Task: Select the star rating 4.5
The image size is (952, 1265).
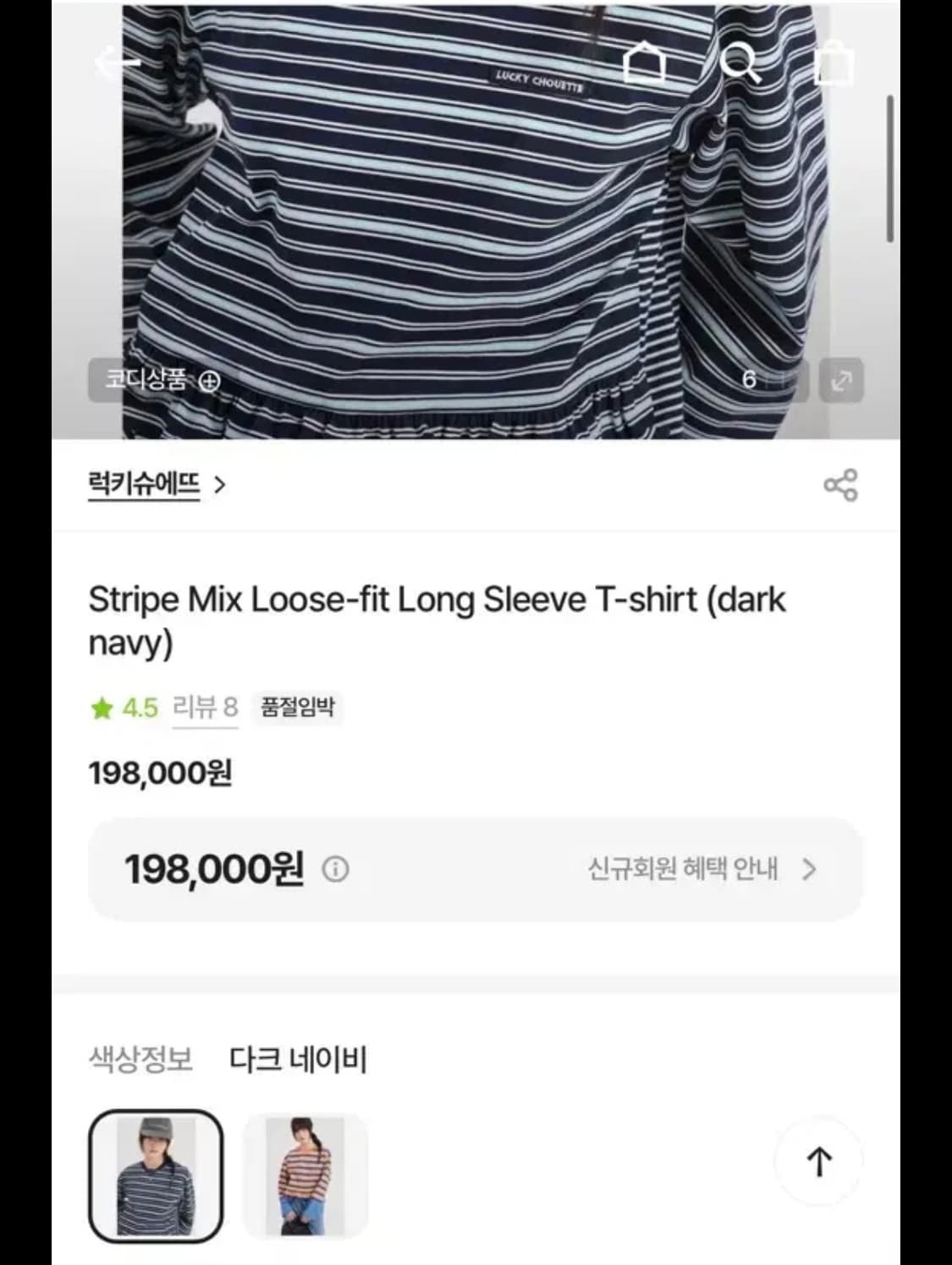Action: (123, 709)
